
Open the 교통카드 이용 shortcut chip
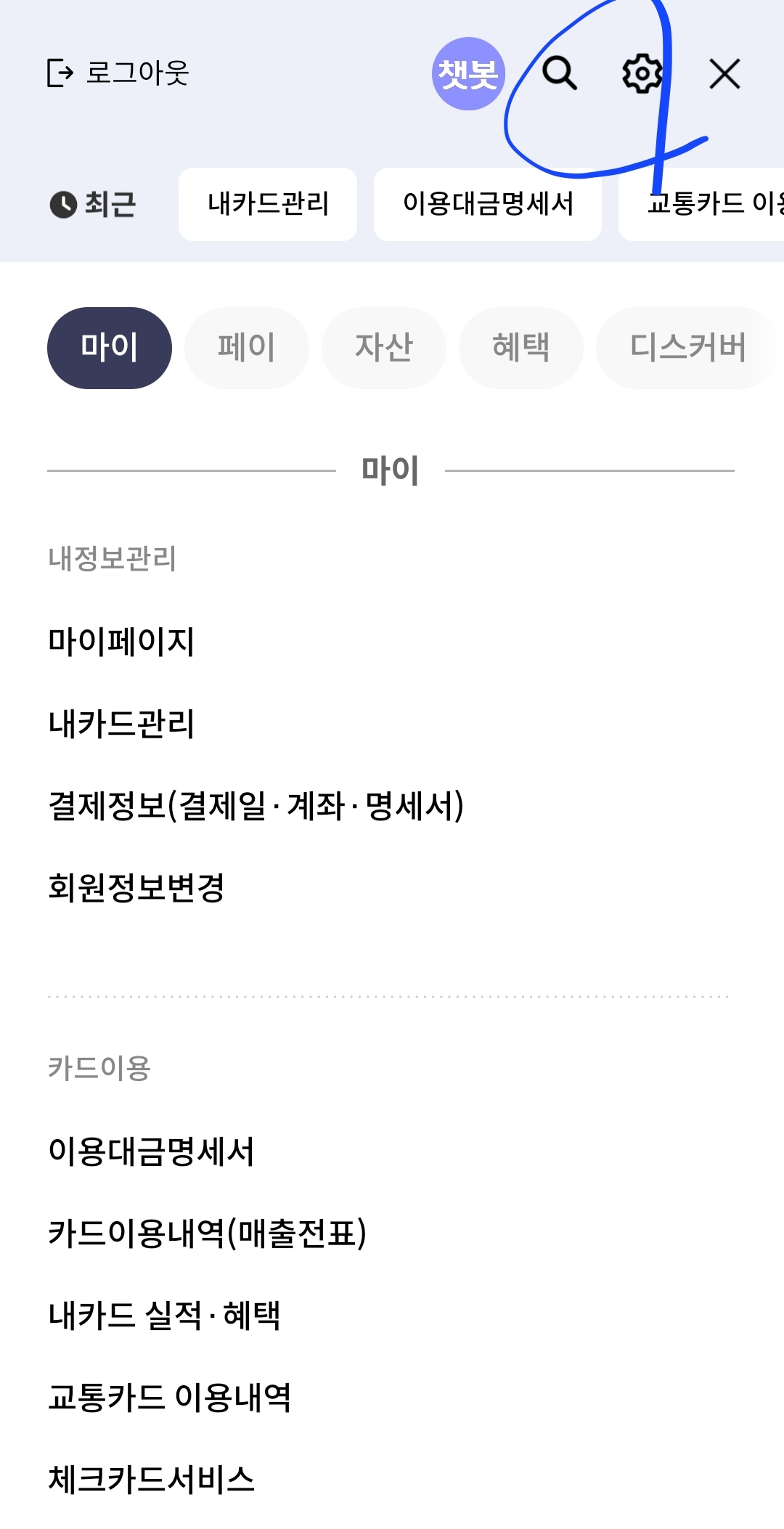[x=708, y=204]
